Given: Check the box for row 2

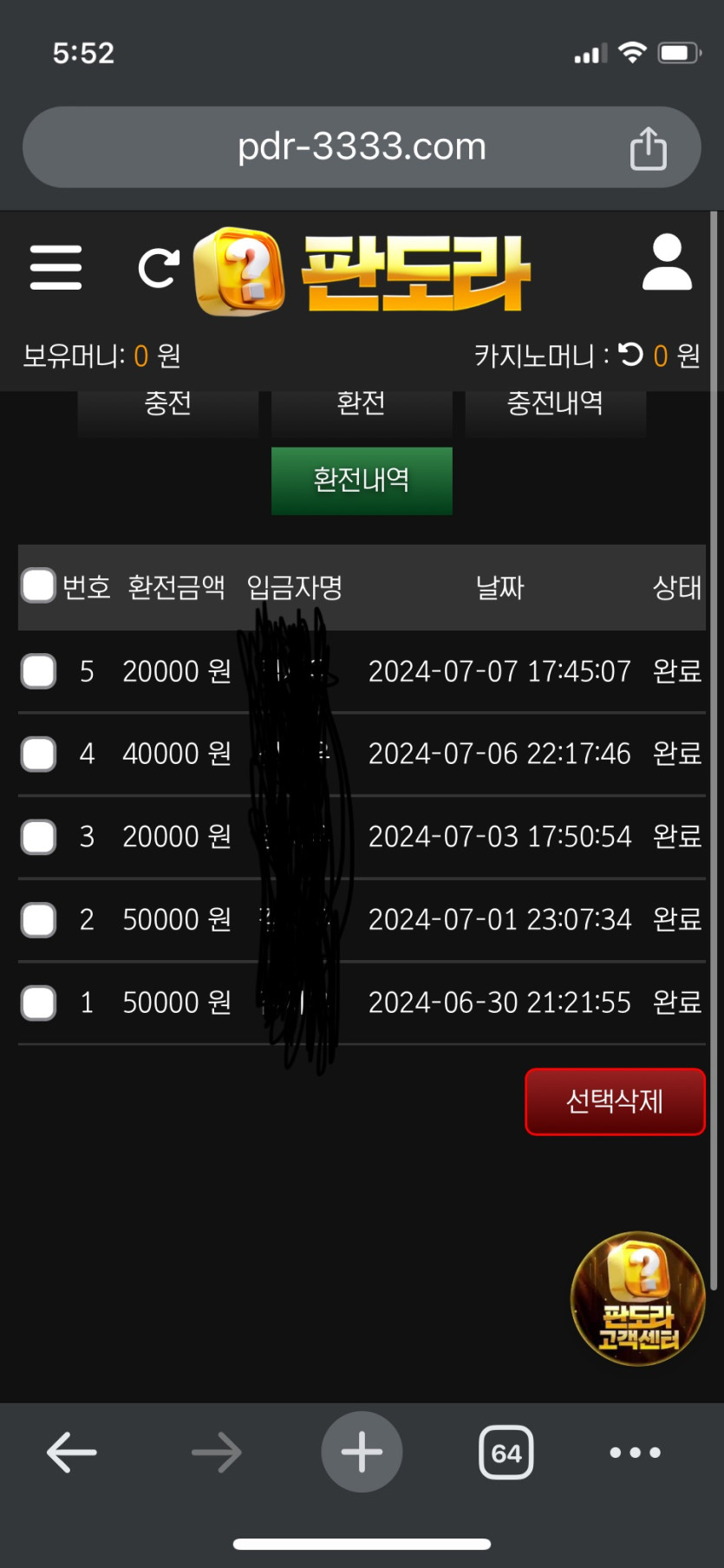Looking at the screenshot, I should (39, 919).
